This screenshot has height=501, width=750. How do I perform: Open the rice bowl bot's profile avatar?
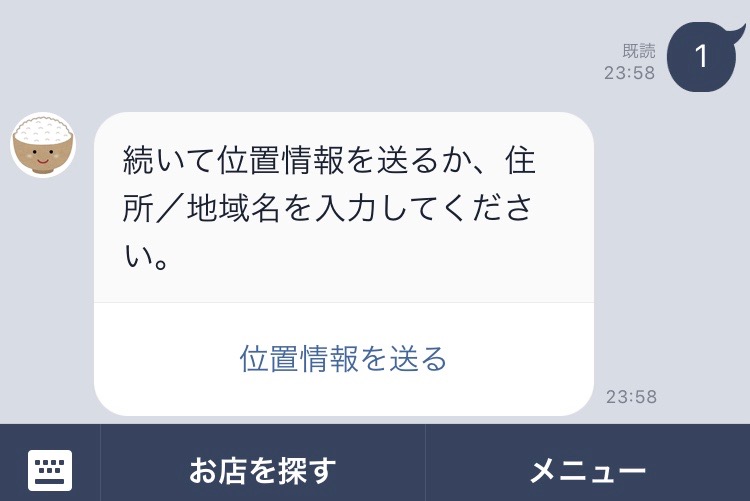[43, 145]
